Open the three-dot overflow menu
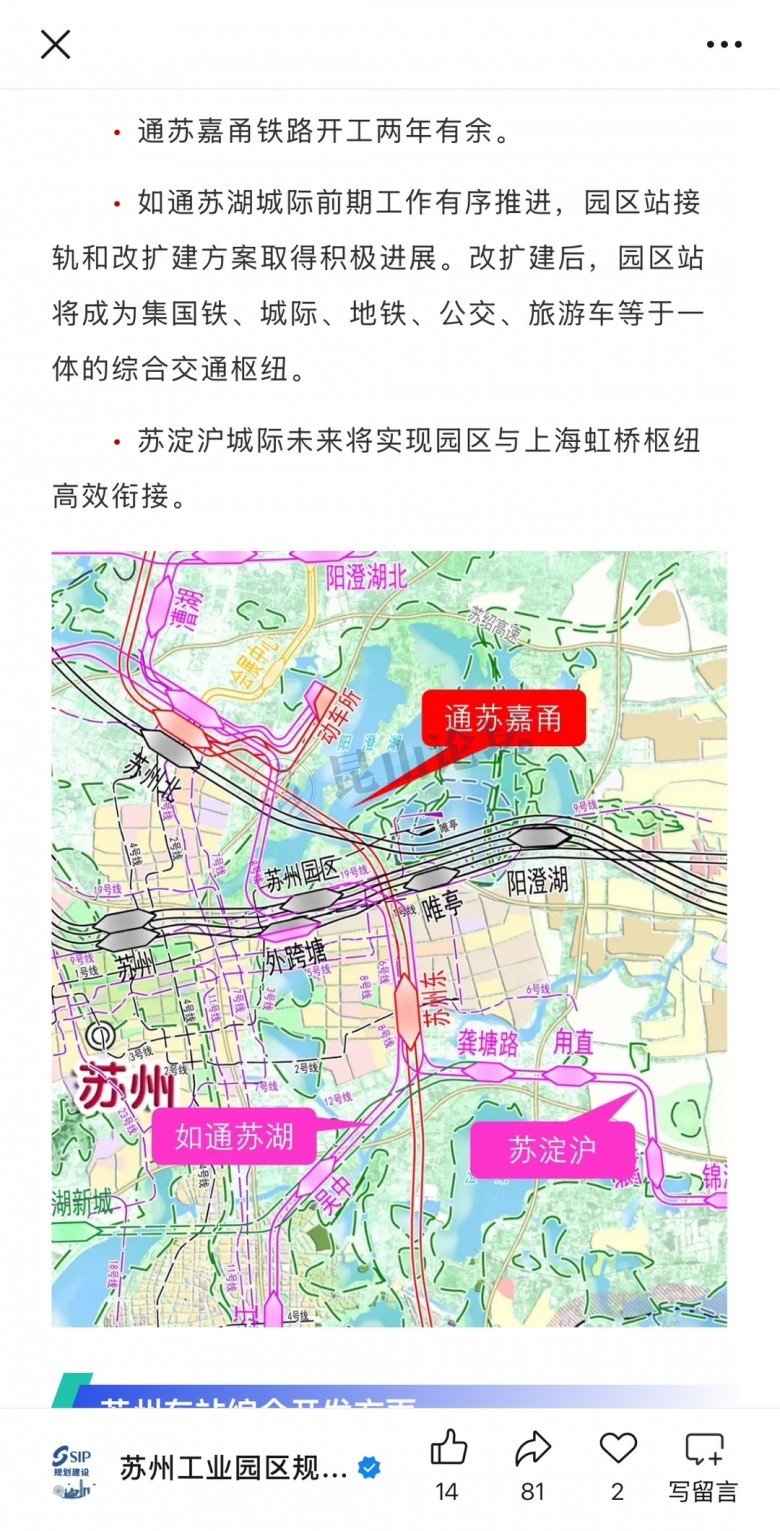 [724, 44]
